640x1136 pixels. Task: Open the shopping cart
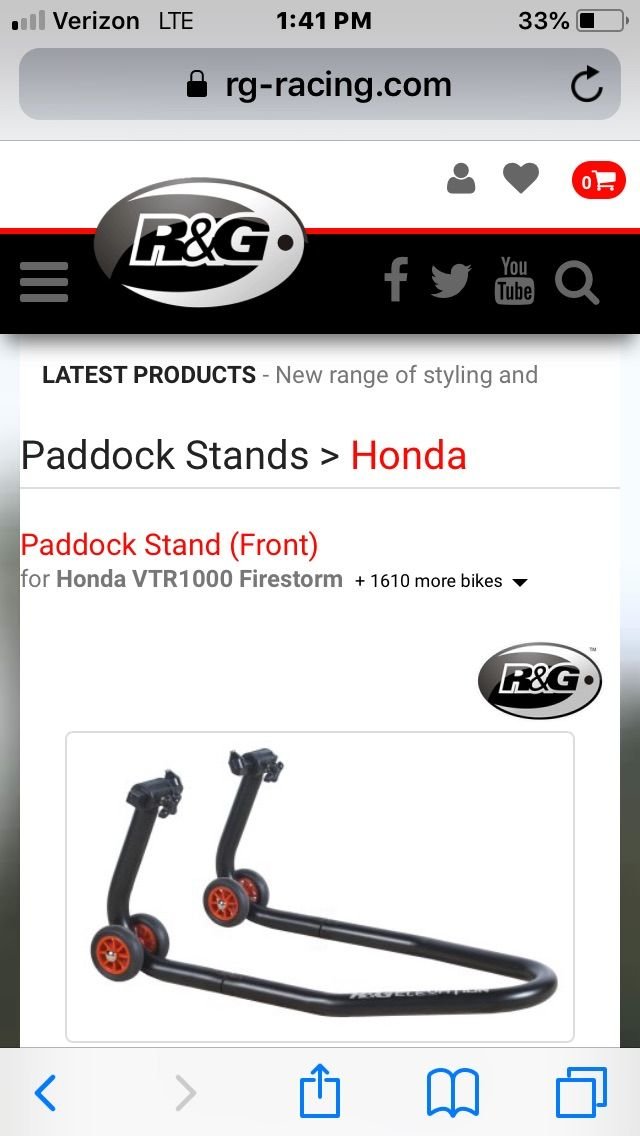coord(598,181)
